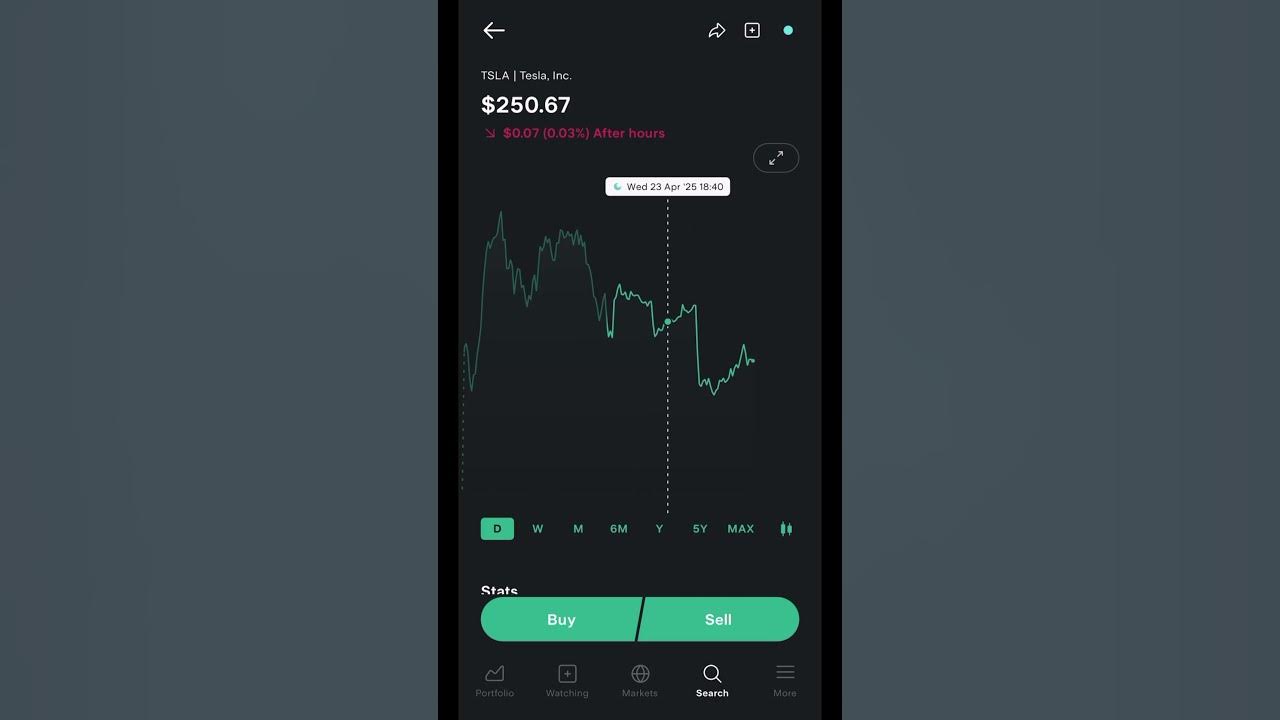Open the Portfolio tab
This screenshot has width=1280, height=720.
[x=494, y=680]
